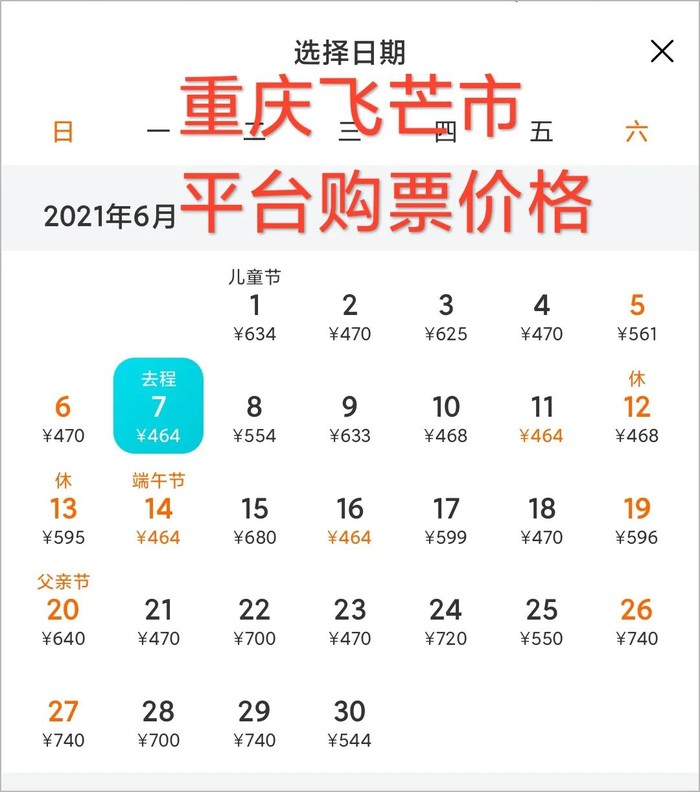Tap the selected departure date June 7
The image size is (700, 792).
tap(159, 406)
